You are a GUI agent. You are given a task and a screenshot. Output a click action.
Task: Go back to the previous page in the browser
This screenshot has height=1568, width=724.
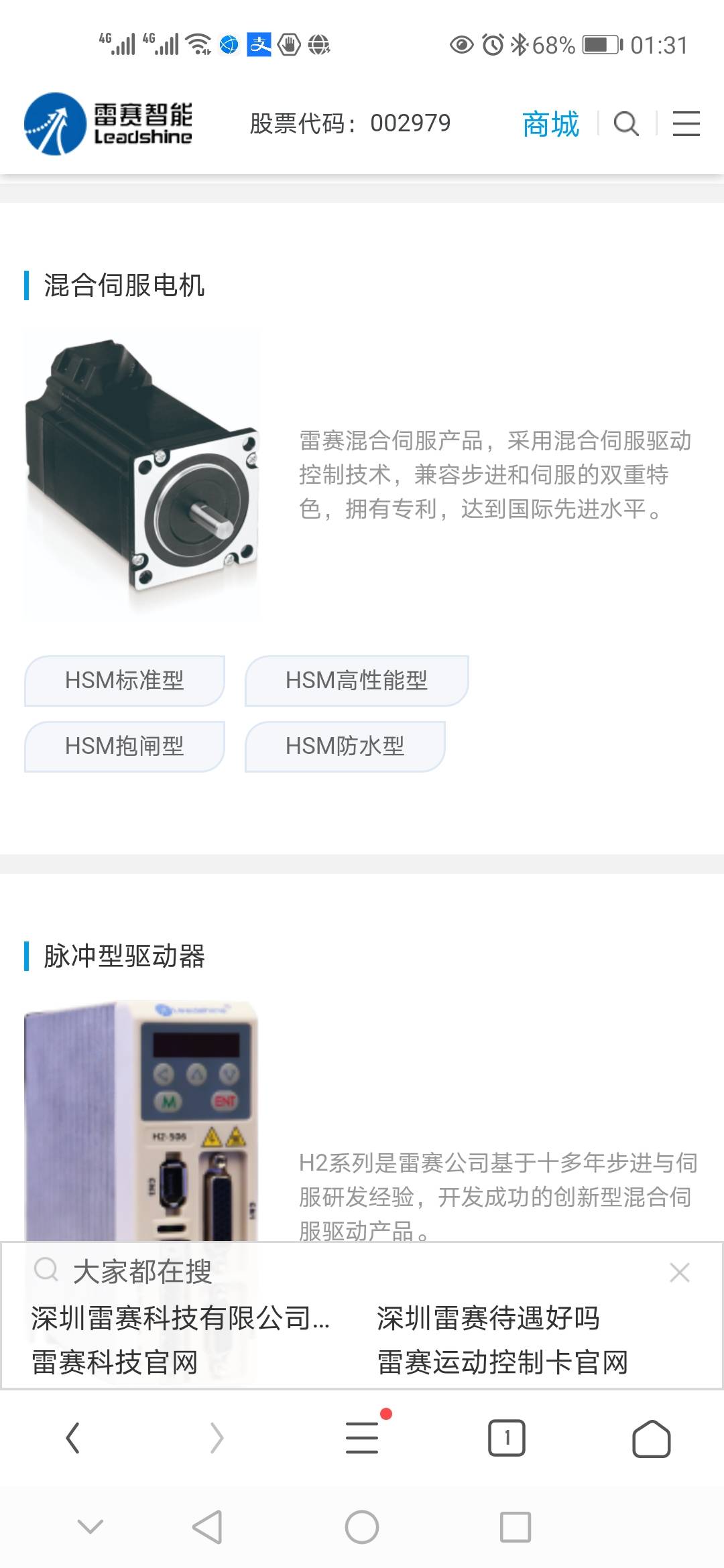(x=72, y=1438)
